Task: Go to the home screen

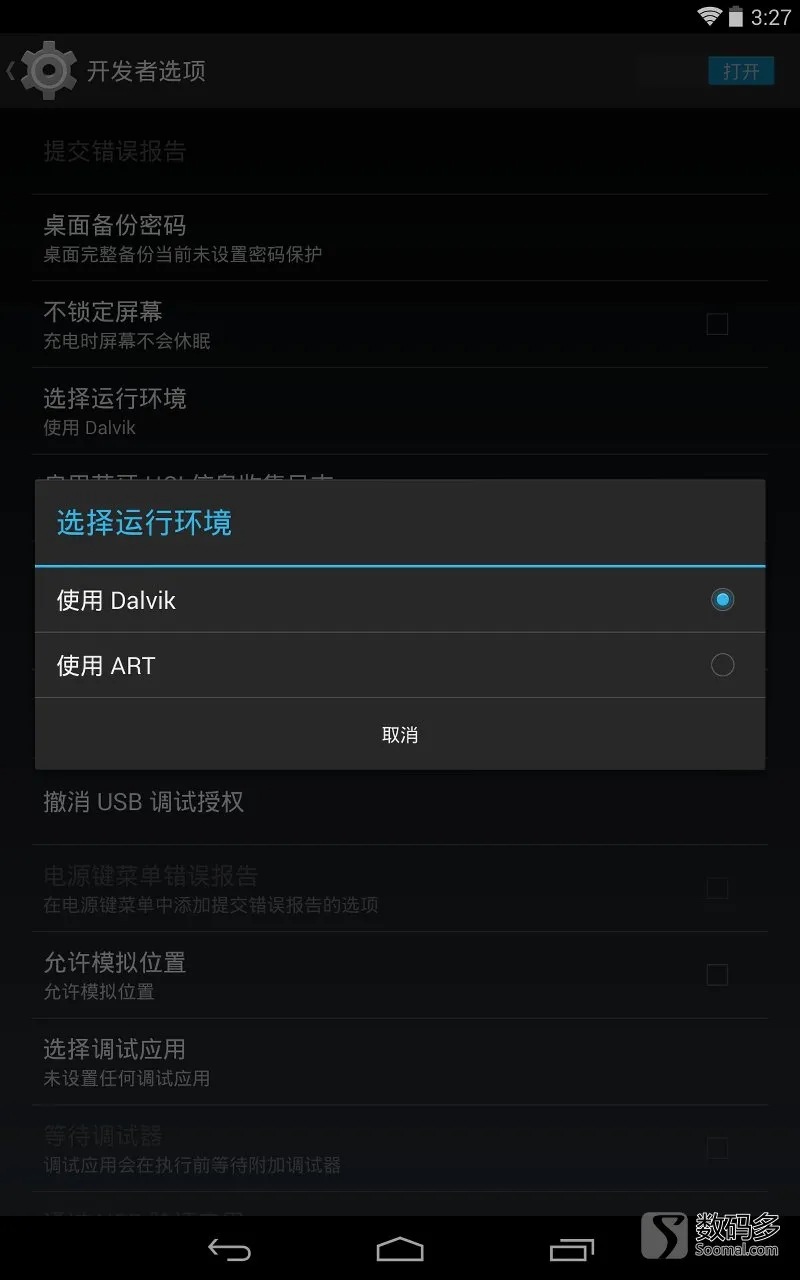Action: [x=400, y=1249]
